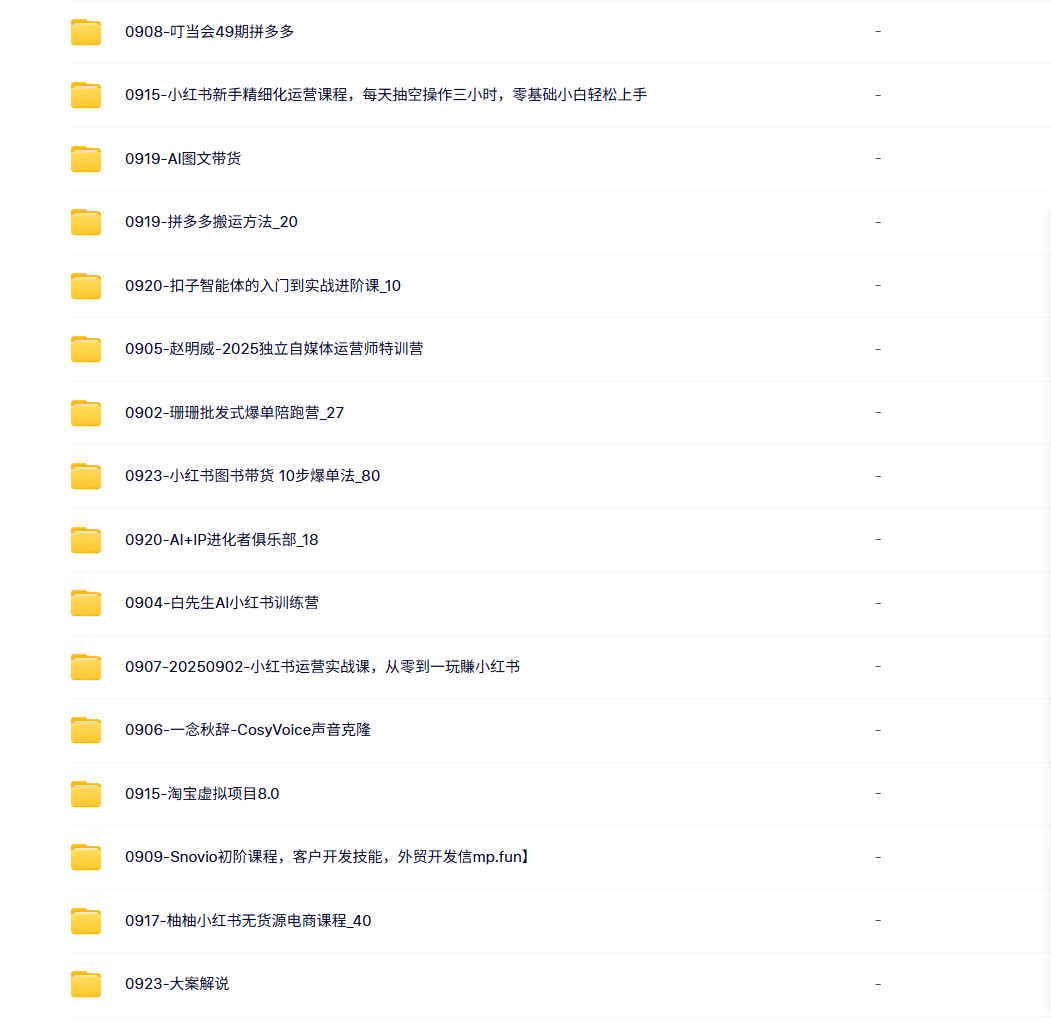Open the 0919-拼多多搬运方法_20 folder
The height and width of the screenshot is (1019, 1051).
(211, 222)
